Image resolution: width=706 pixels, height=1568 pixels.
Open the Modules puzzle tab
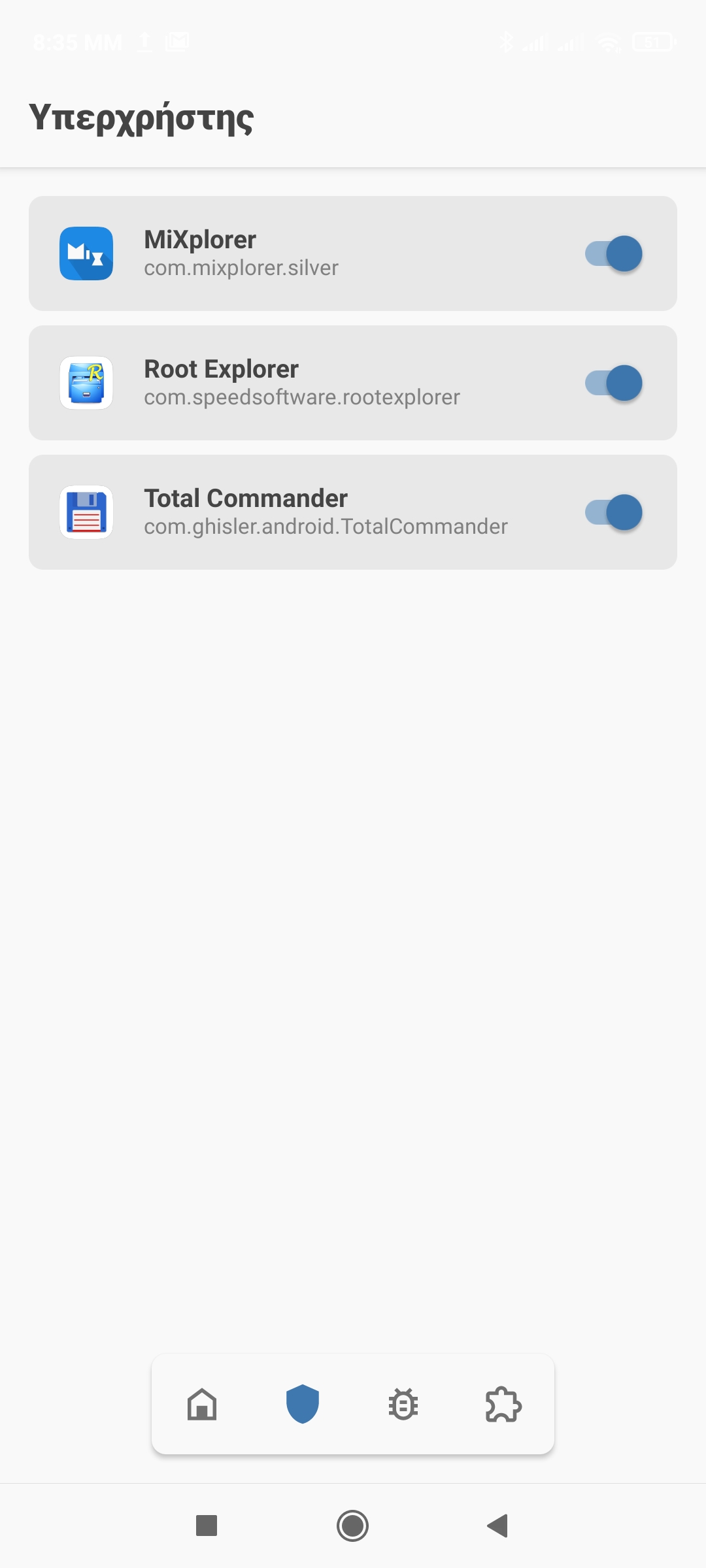pyautogui.click(x=503, y=1404)
